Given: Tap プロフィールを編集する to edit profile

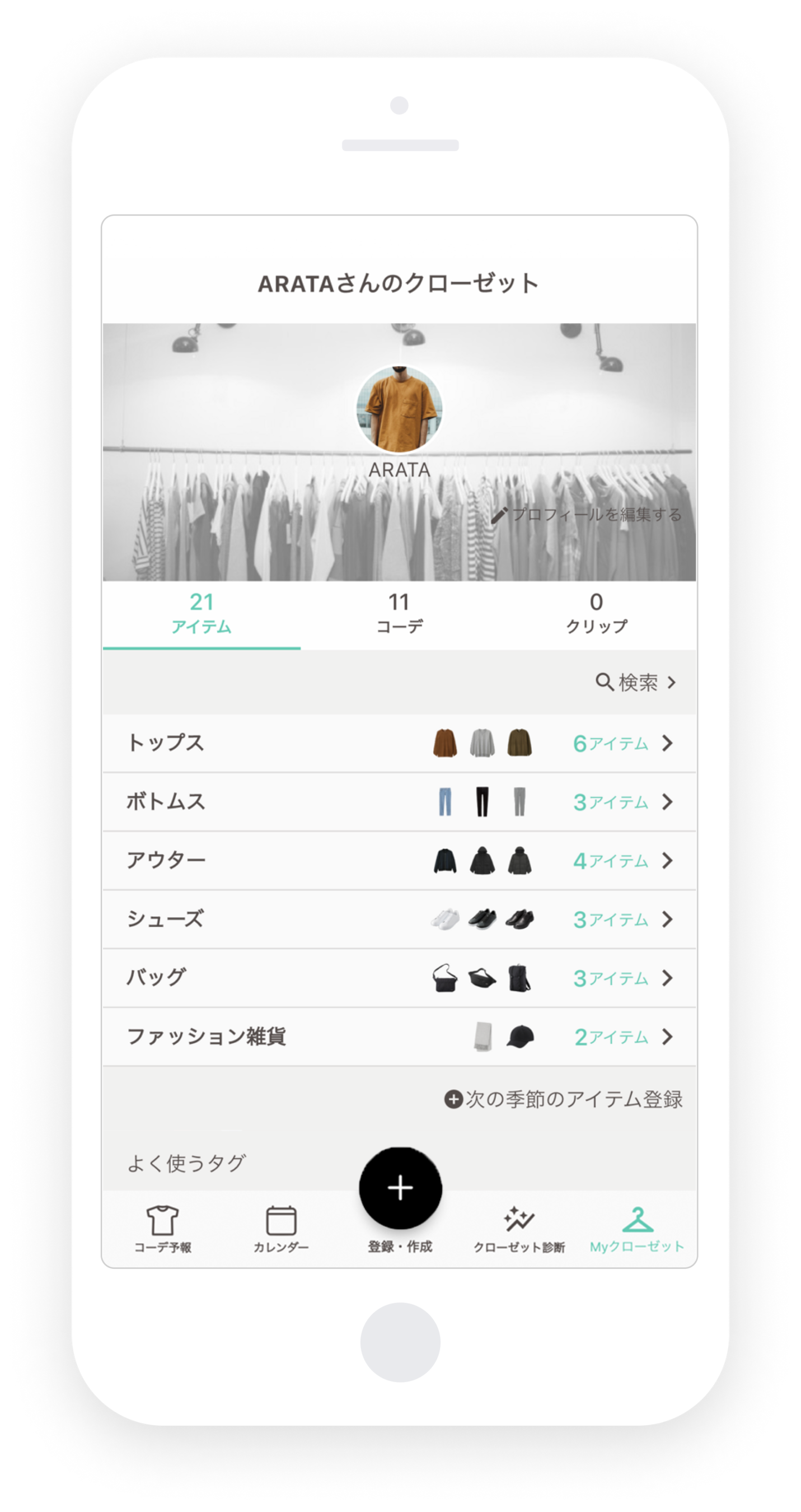Looking at the screenshot, I should (587, 515).
